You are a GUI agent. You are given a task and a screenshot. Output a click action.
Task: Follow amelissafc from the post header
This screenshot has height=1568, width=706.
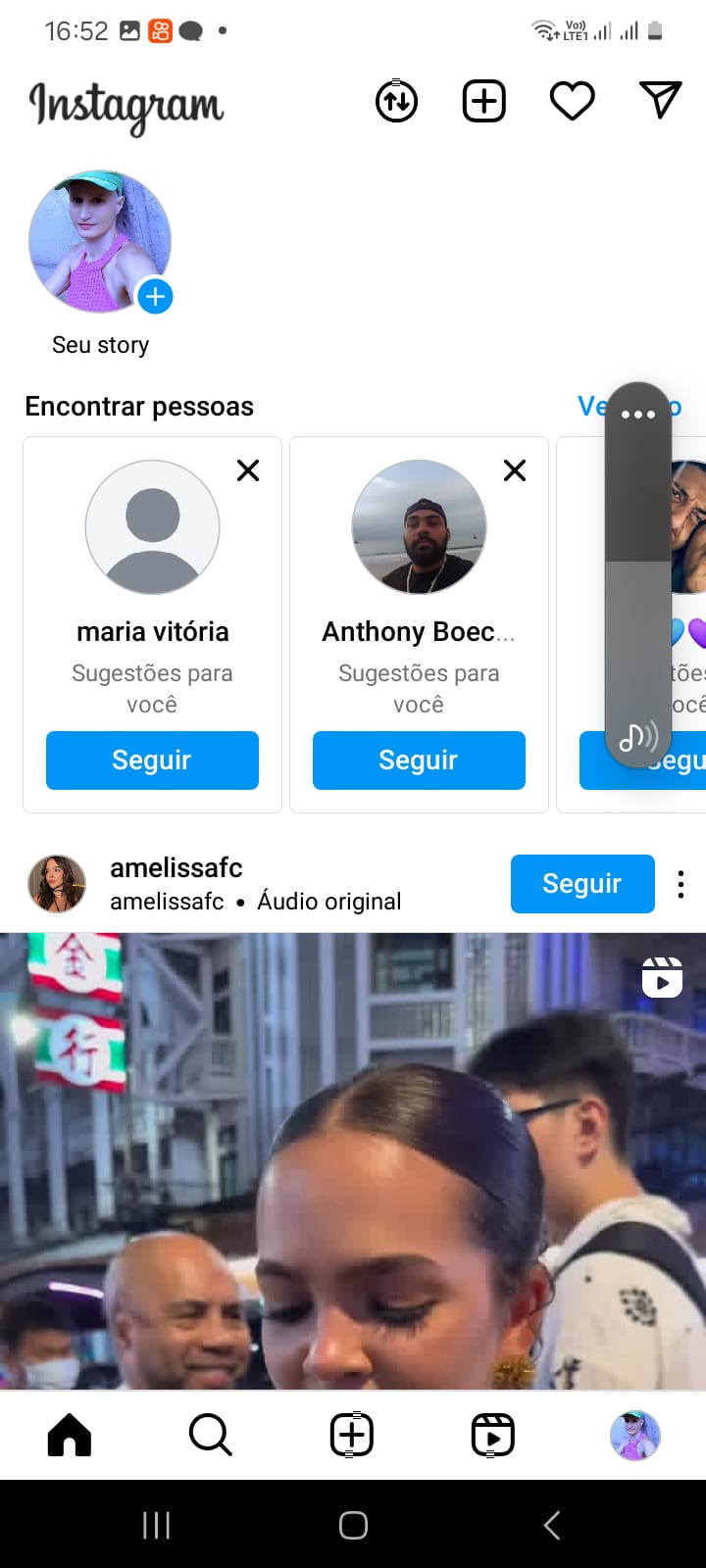pyautogui.click(x=581, y=884)
